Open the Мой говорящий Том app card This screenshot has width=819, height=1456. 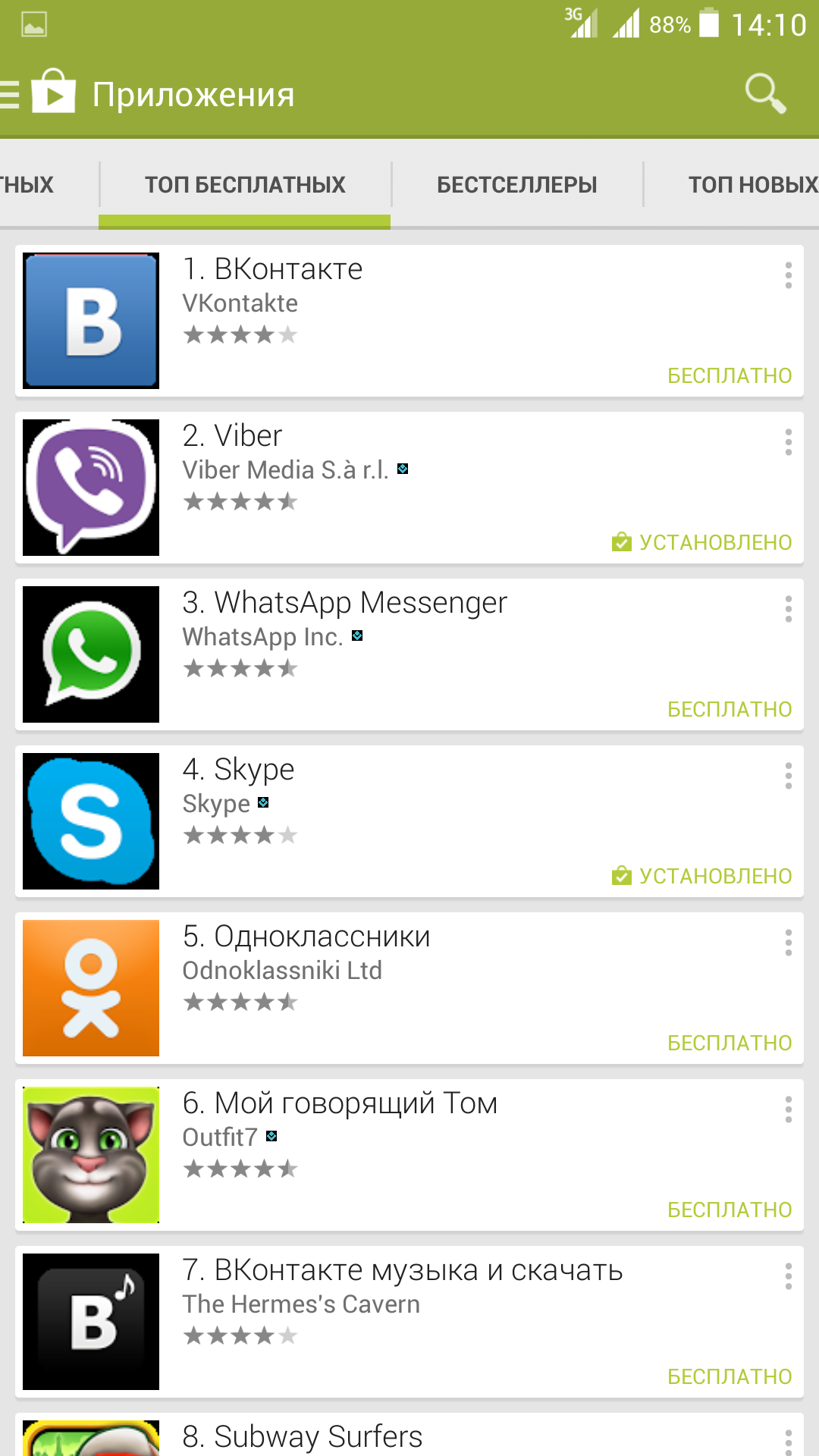click(x=409, y=1155)
